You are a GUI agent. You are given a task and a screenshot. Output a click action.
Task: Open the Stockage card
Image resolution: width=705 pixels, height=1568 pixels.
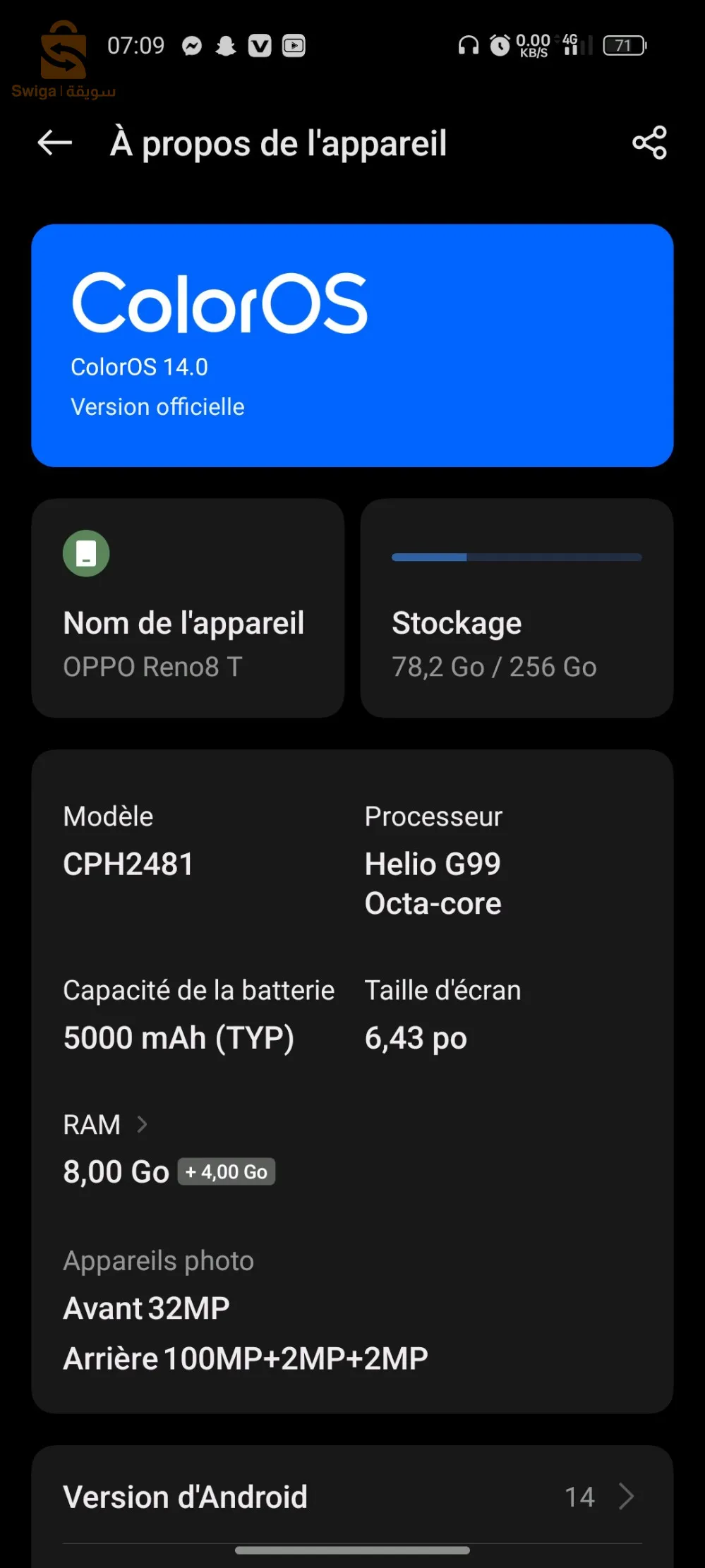[517, 608]
